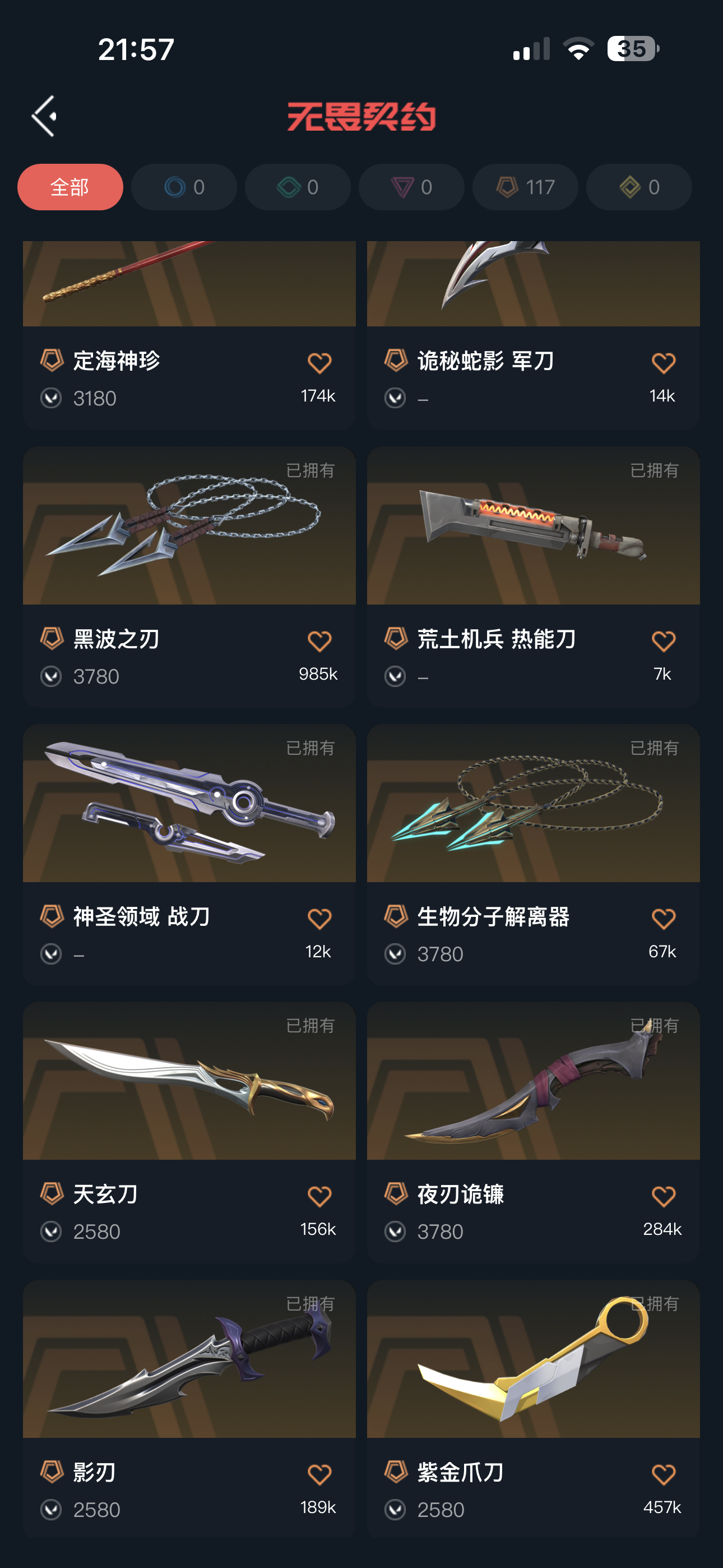Open the 荒土机兵 热能刀 card
This screenshot has height=1568, width=723.
pos(533,527)
